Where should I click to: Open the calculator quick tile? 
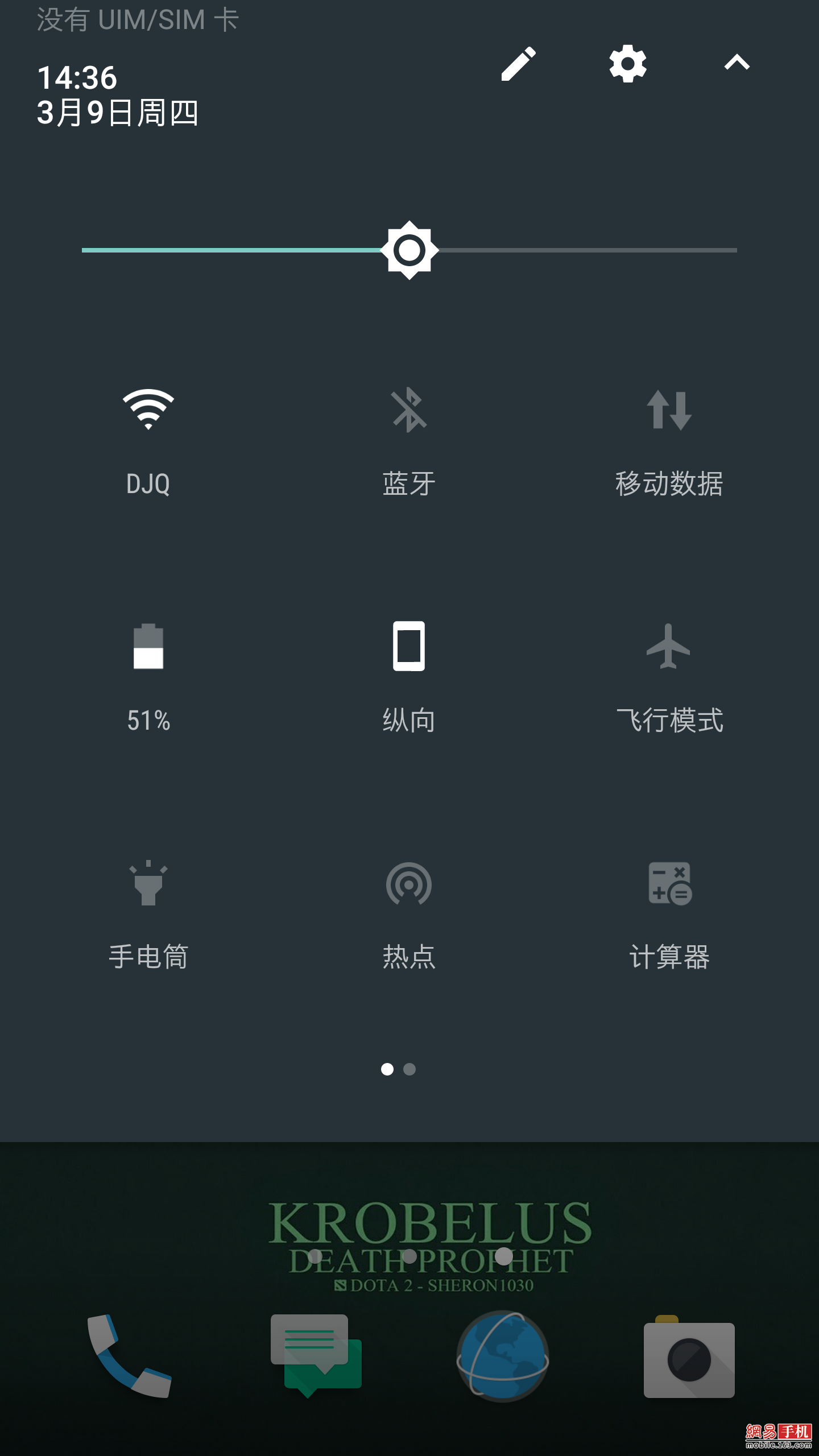[670, 910]
